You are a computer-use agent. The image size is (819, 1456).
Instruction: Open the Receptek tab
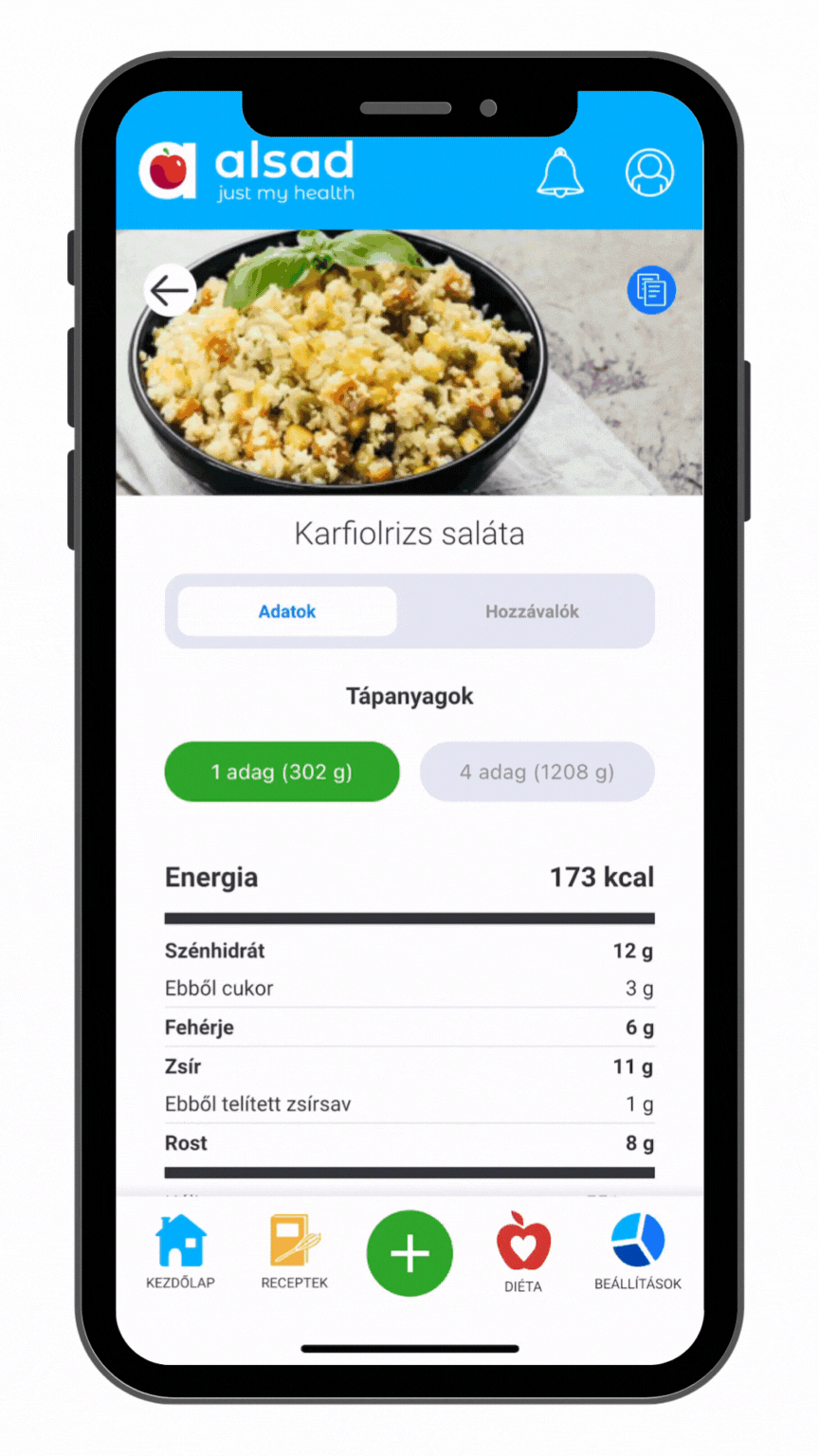point(295,1252)
